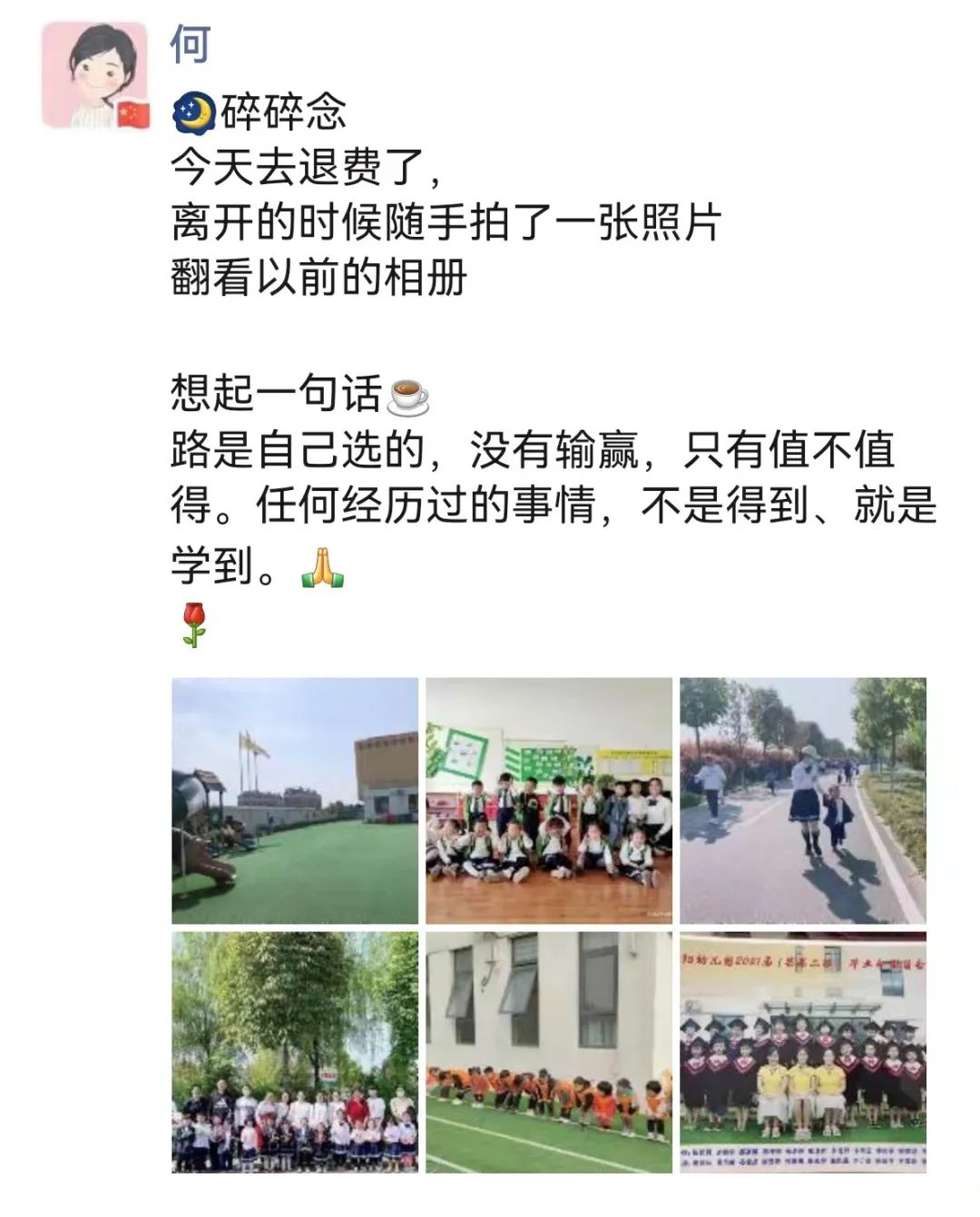The height and width of the screenshot is (1217, 980).
Task: Open 何's profile avatar
Action: 94,74
